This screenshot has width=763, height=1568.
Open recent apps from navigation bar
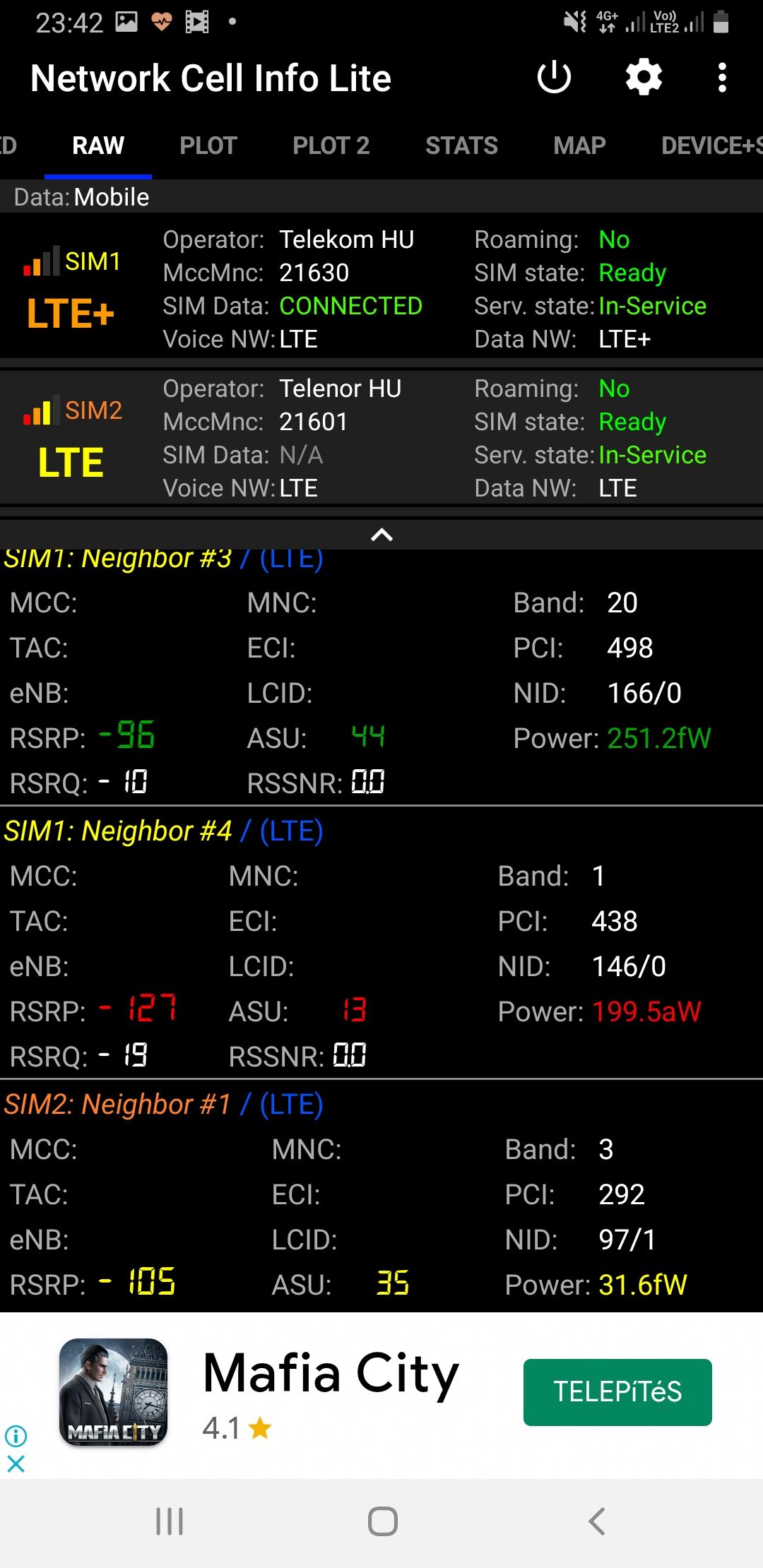pos(170,1521)
